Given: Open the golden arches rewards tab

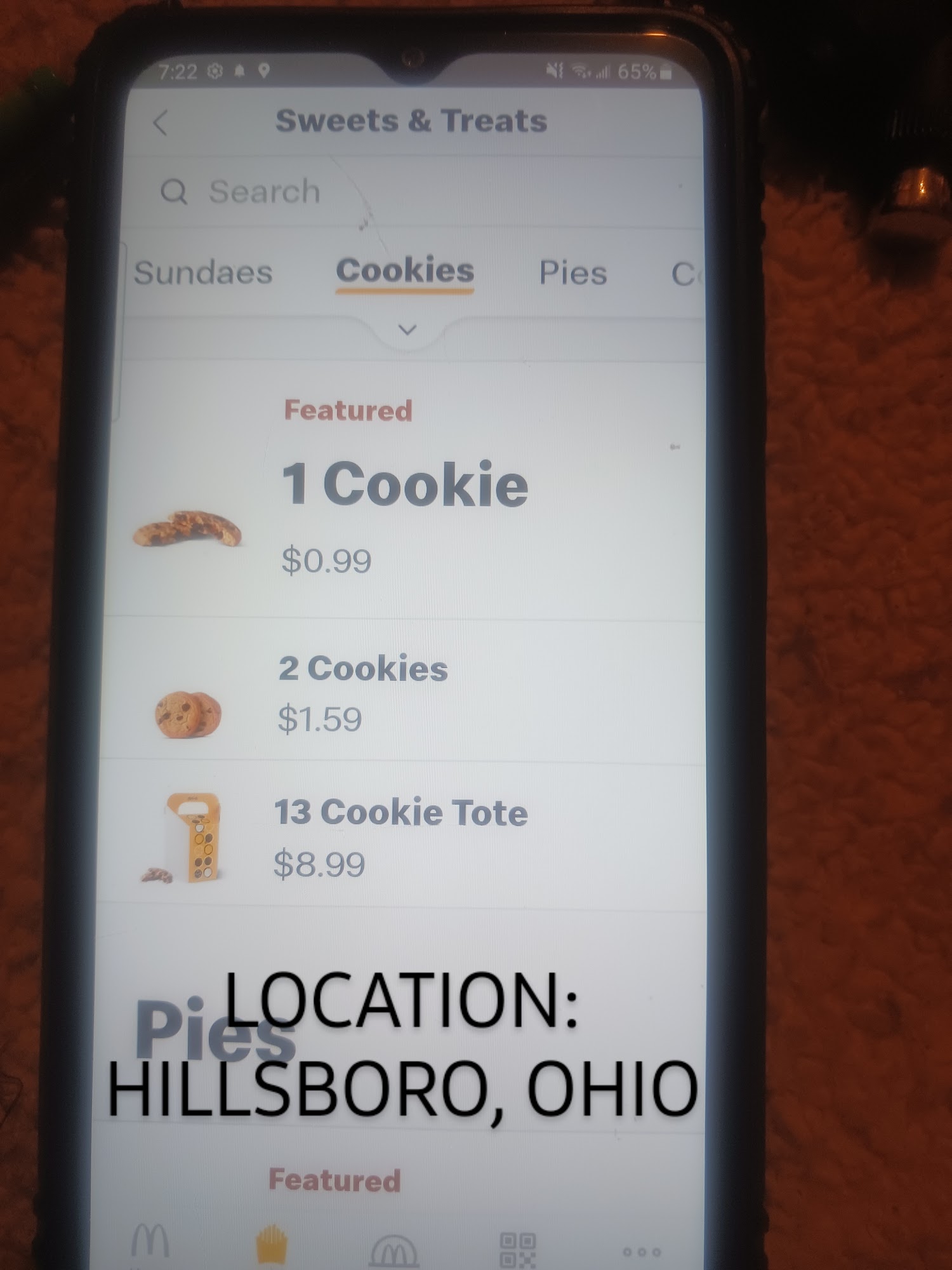Looking at the screenshot, I should 393,1251.
